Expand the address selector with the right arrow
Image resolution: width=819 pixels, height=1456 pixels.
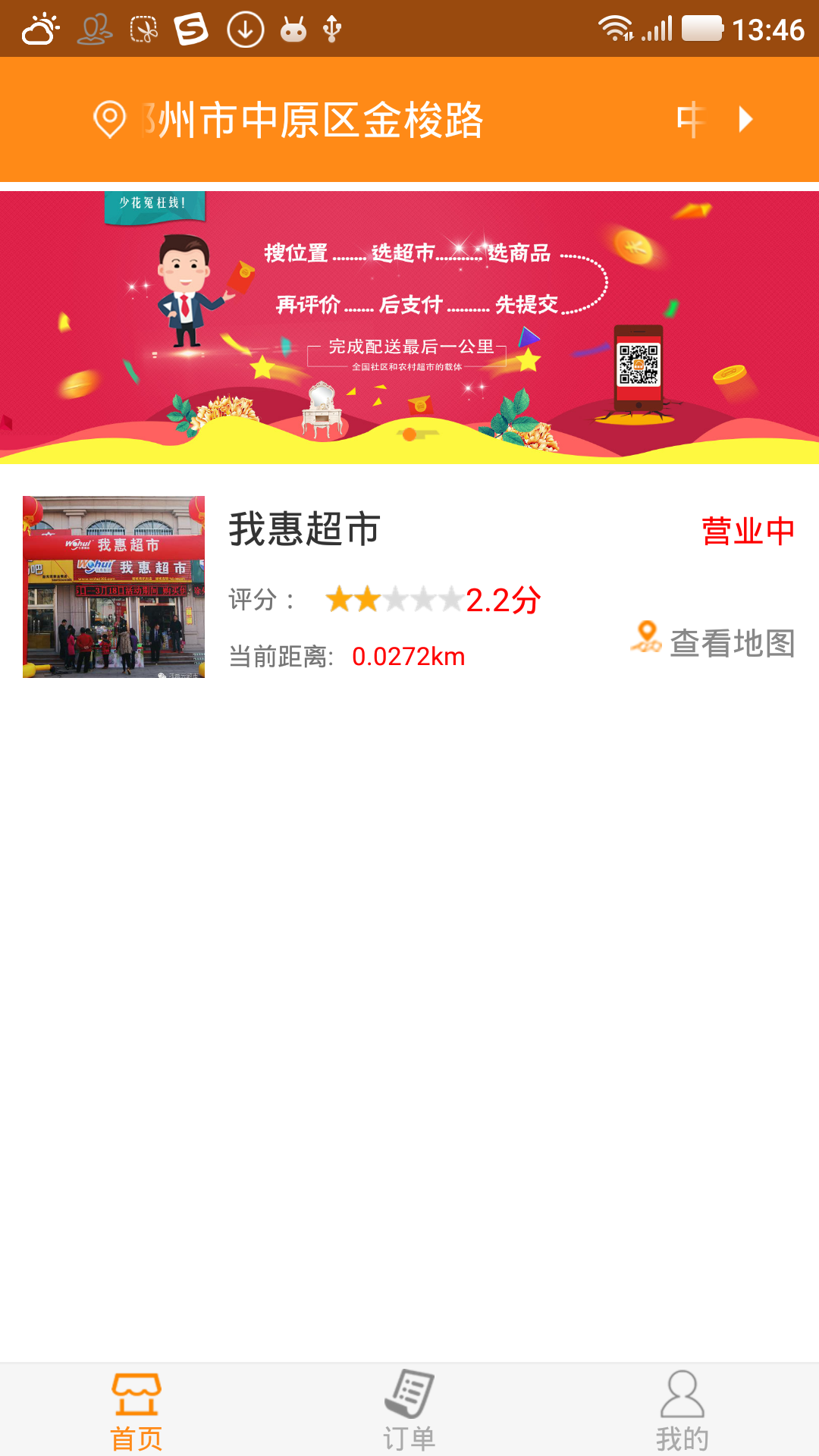[746, 118]
